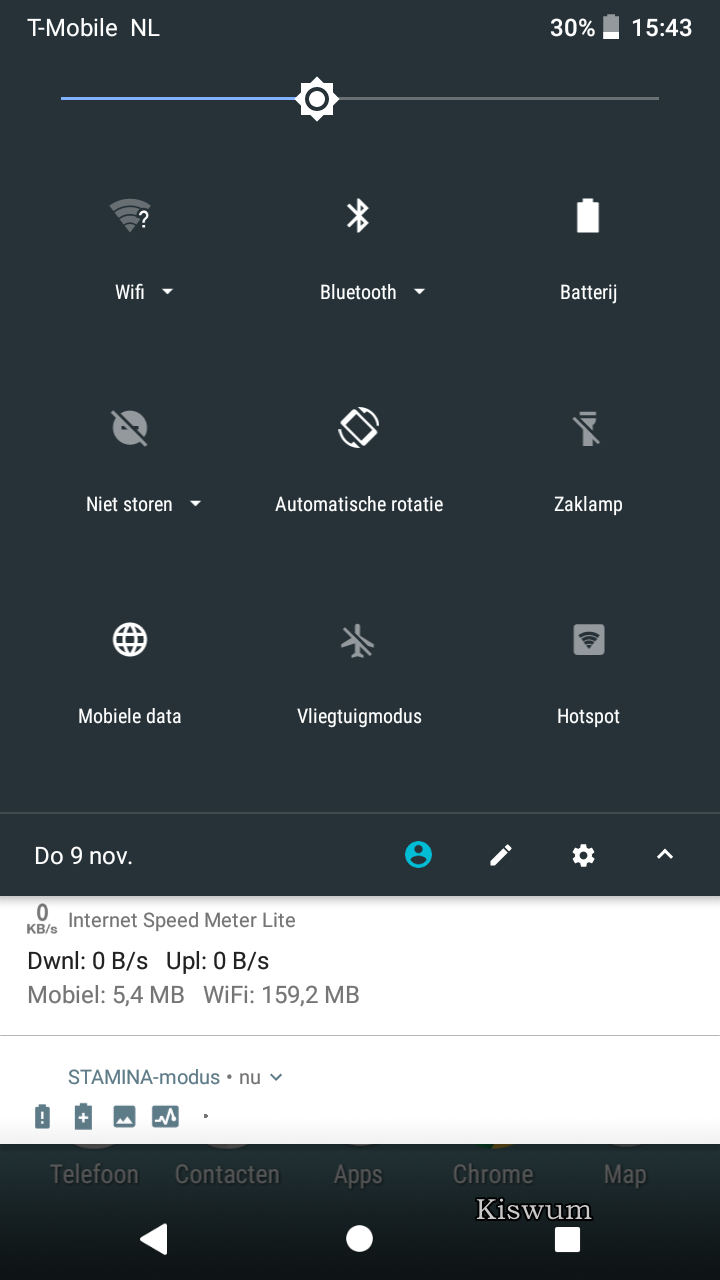Edit quick settings tiles with pencil icon
Screen dimensions: 720x1280
click(x=501, y=855)
